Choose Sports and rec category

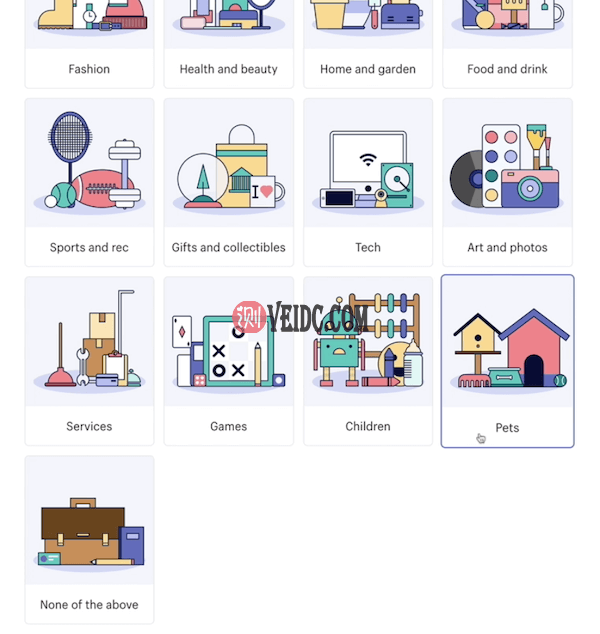pos(89,182)
